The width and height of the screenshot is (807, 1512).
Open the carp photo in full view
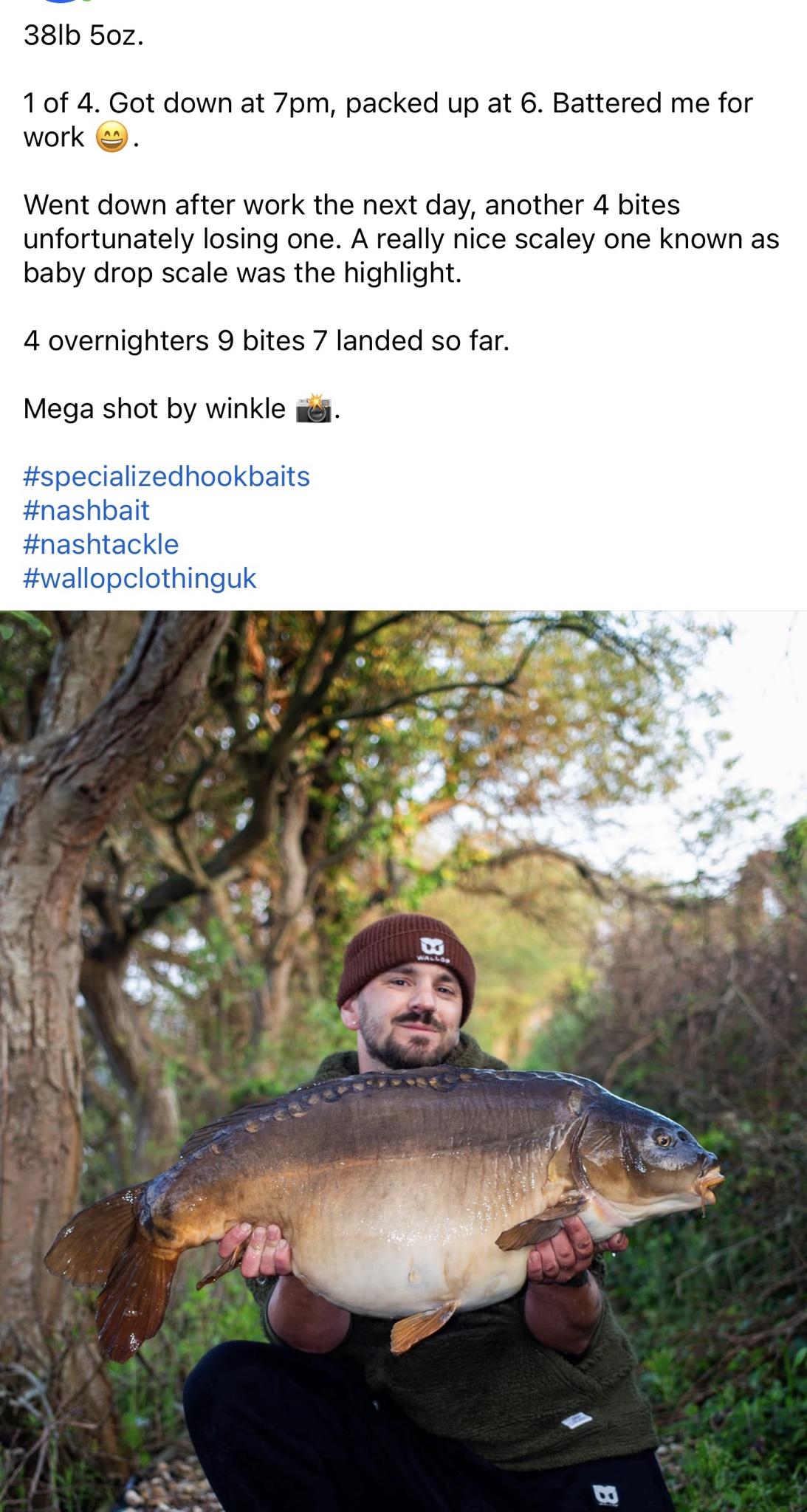point(403,1061)
